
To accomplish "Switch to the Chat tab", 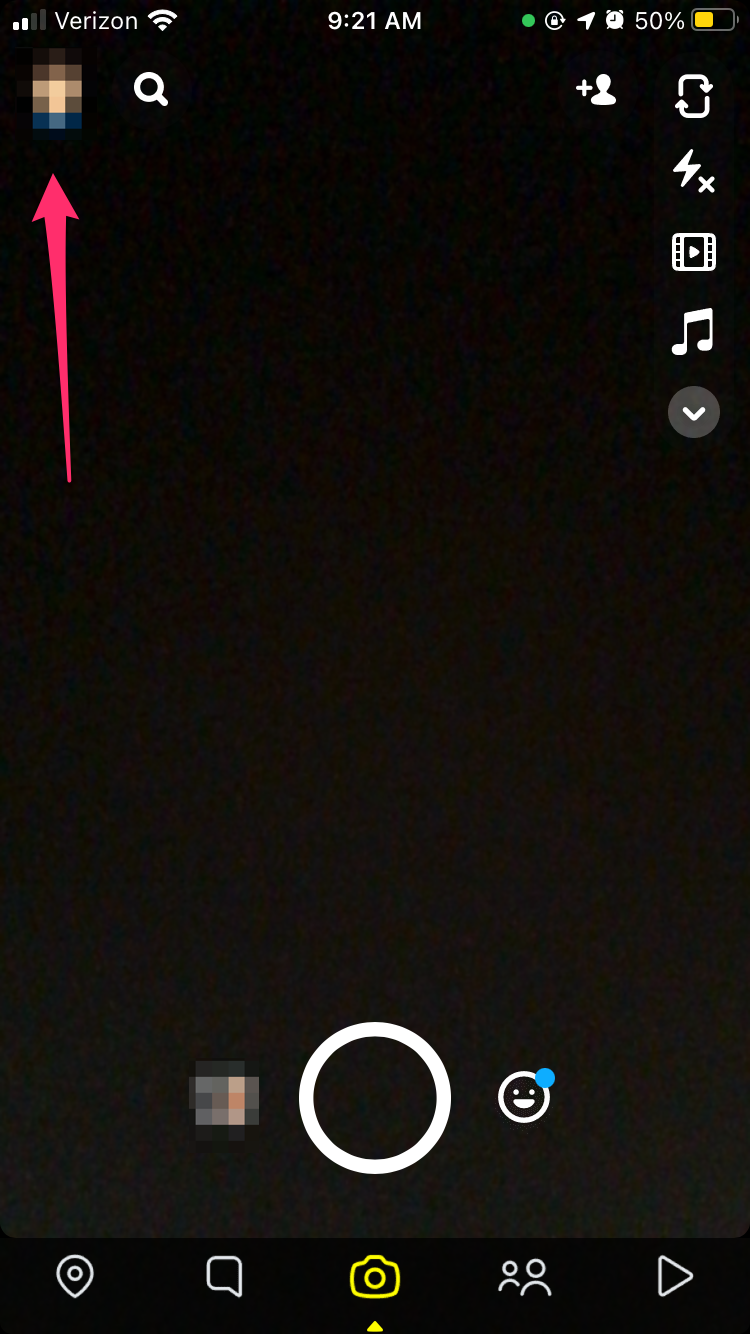I will [x=224, y=1276].
